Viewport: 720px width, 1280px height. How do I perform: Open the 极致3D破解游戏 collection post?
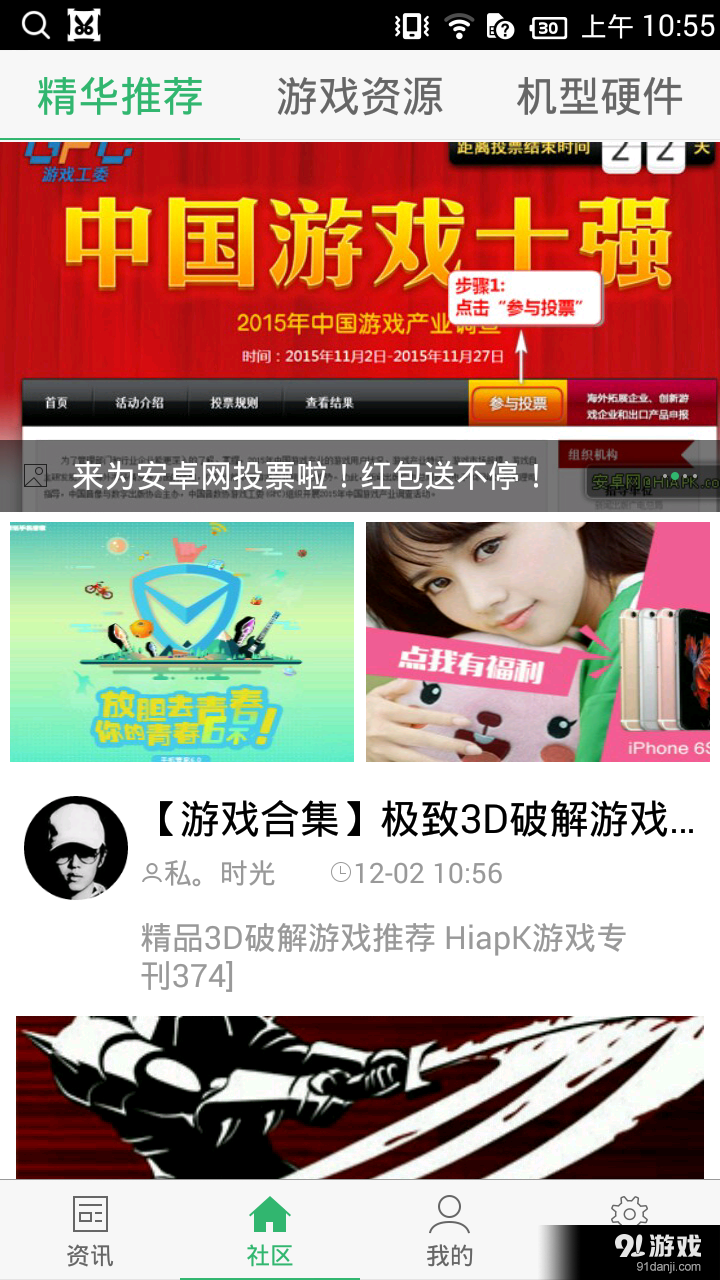(420, 820)
